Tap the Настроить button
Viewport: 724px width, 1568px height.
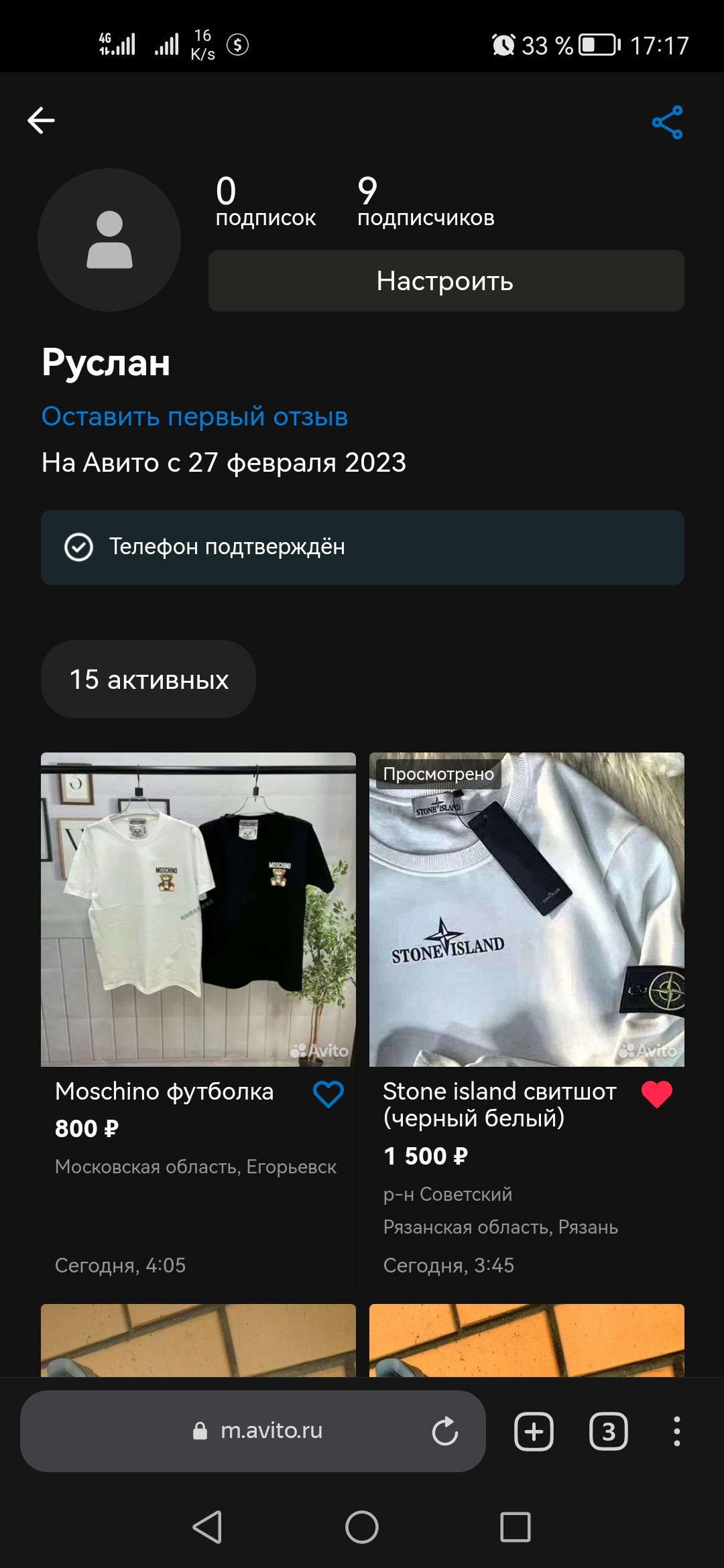446,281
